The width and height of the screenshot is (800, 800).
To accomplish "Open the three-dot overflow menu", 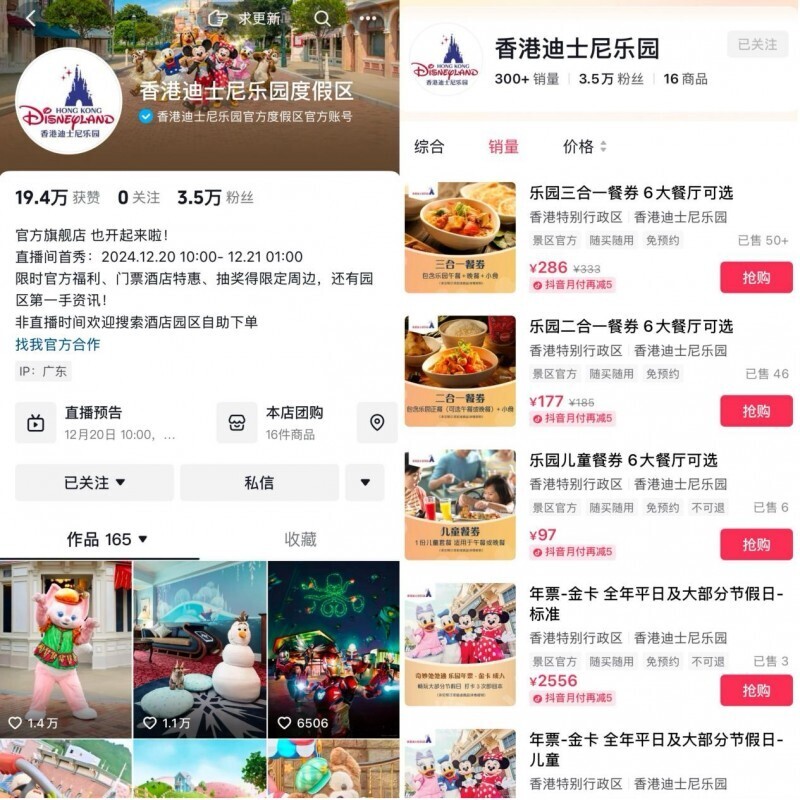I will pos(369,18).
